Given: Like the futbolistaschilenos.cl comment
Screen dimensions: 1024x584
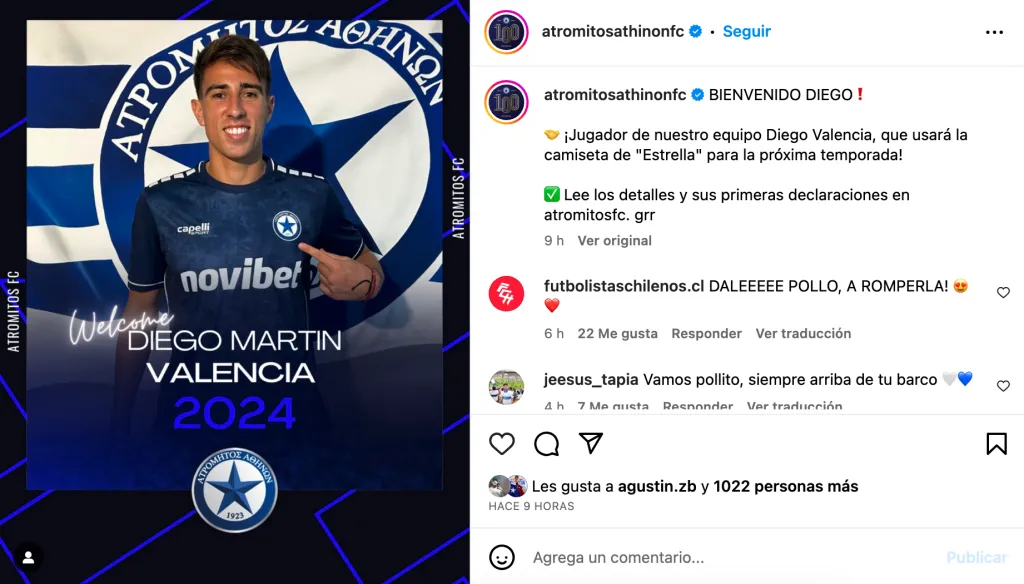Looking at the screenshot, I should [x=1003, y=293].
